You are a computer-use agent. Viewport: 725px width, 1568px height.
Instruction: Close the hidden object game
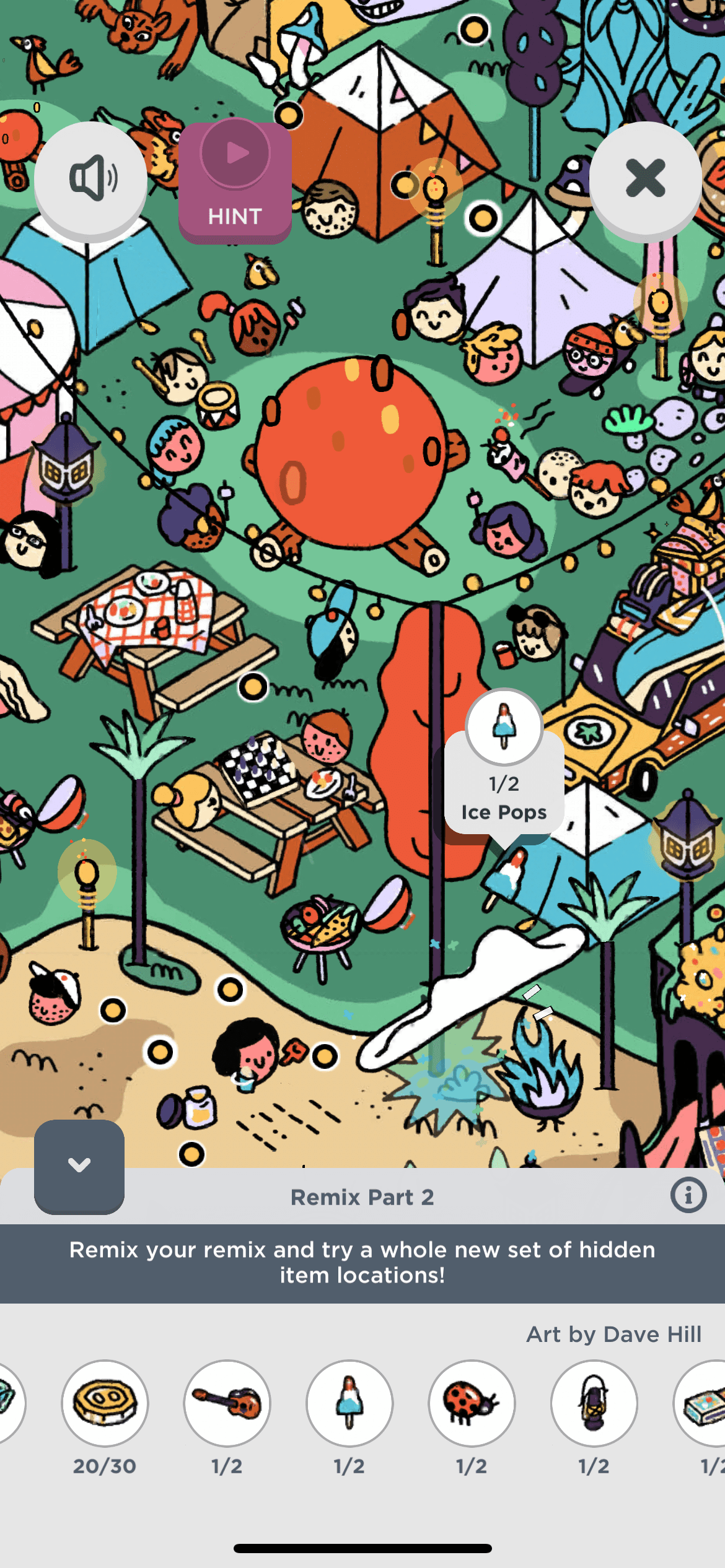coord(645,178)
